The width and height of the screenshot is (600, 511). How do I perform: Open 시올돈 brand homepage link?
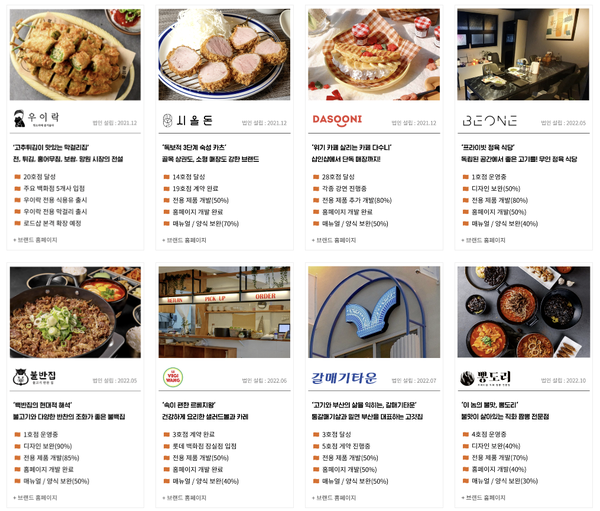(186, 240)
